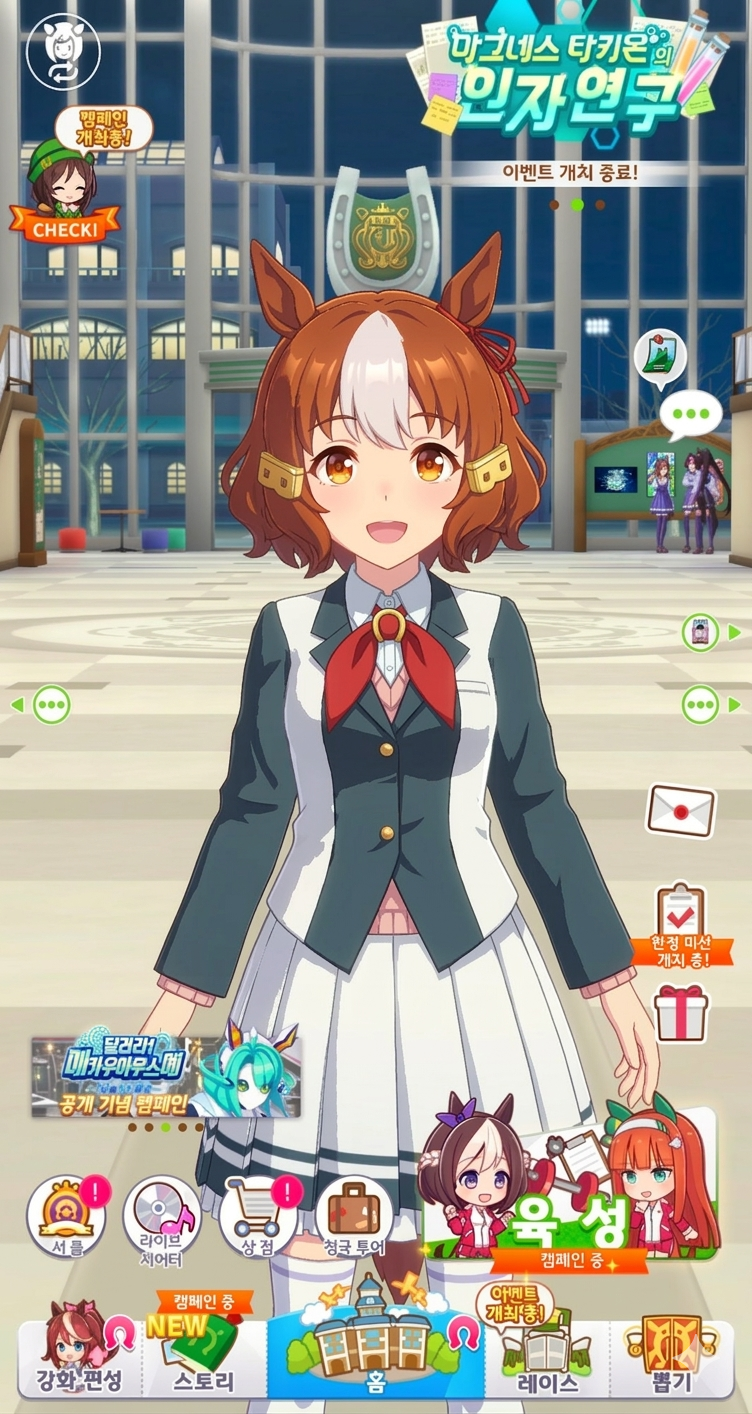The height and width of the screenshot is (1414, 752).
Task: Open the mailbox envelope
Action: 681,811
